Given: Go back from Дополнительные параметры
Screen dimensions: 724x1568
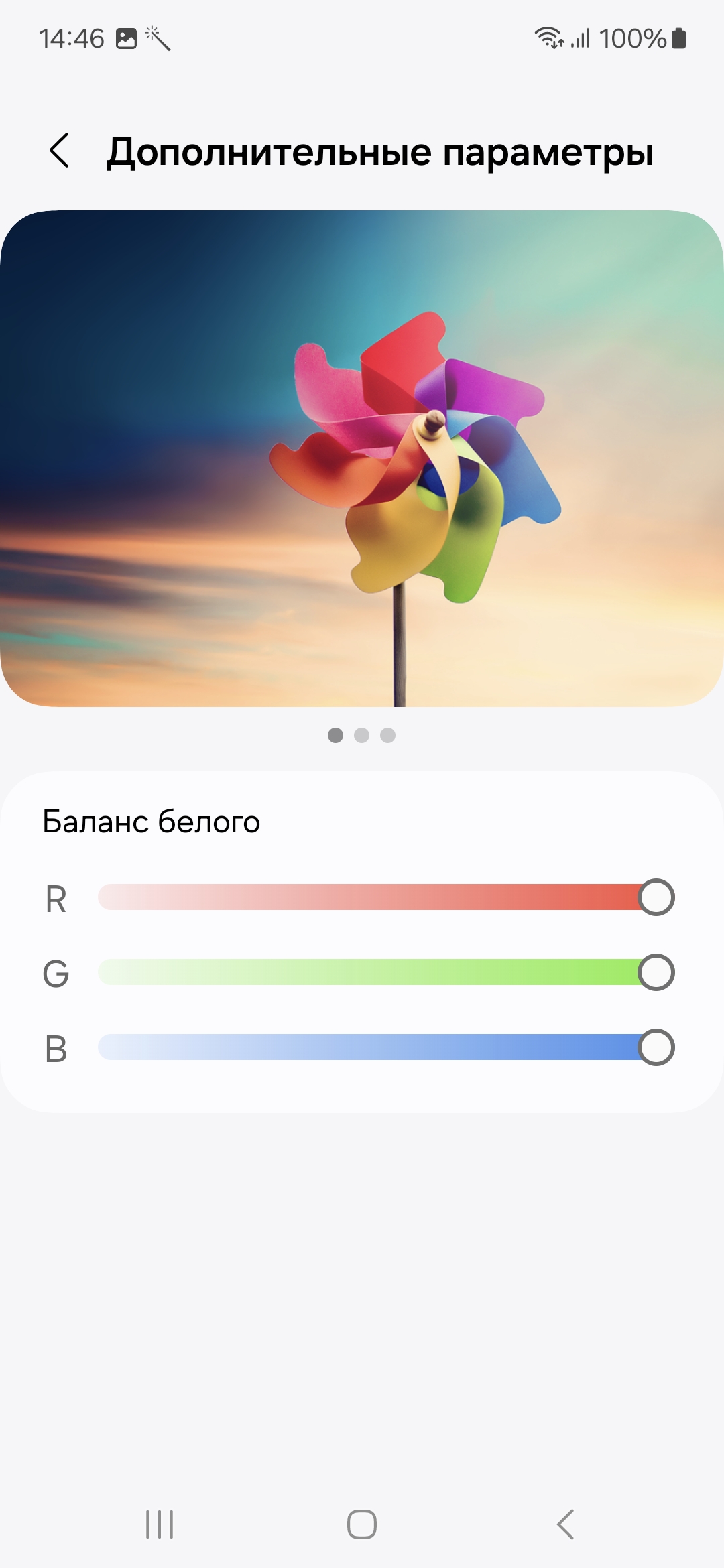Looking at the screenshot, I should click(x=60, y=150).
